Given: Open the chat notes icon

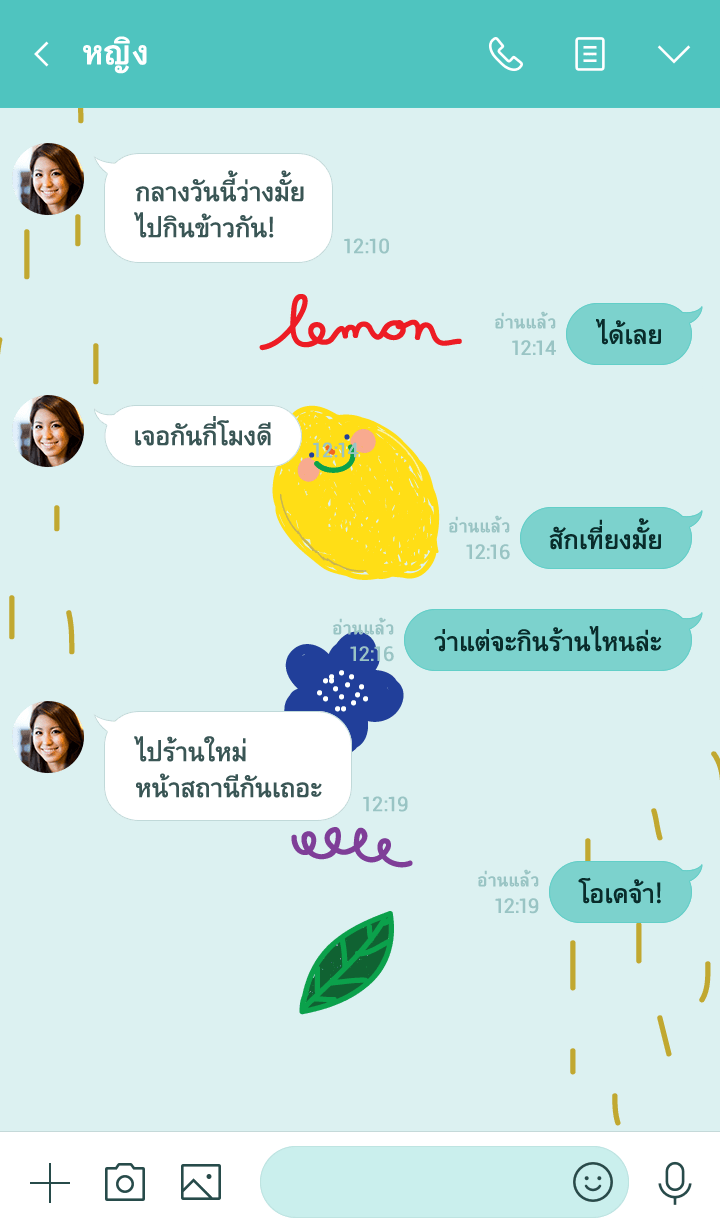Looking at the screenshot, I should 590,54.
